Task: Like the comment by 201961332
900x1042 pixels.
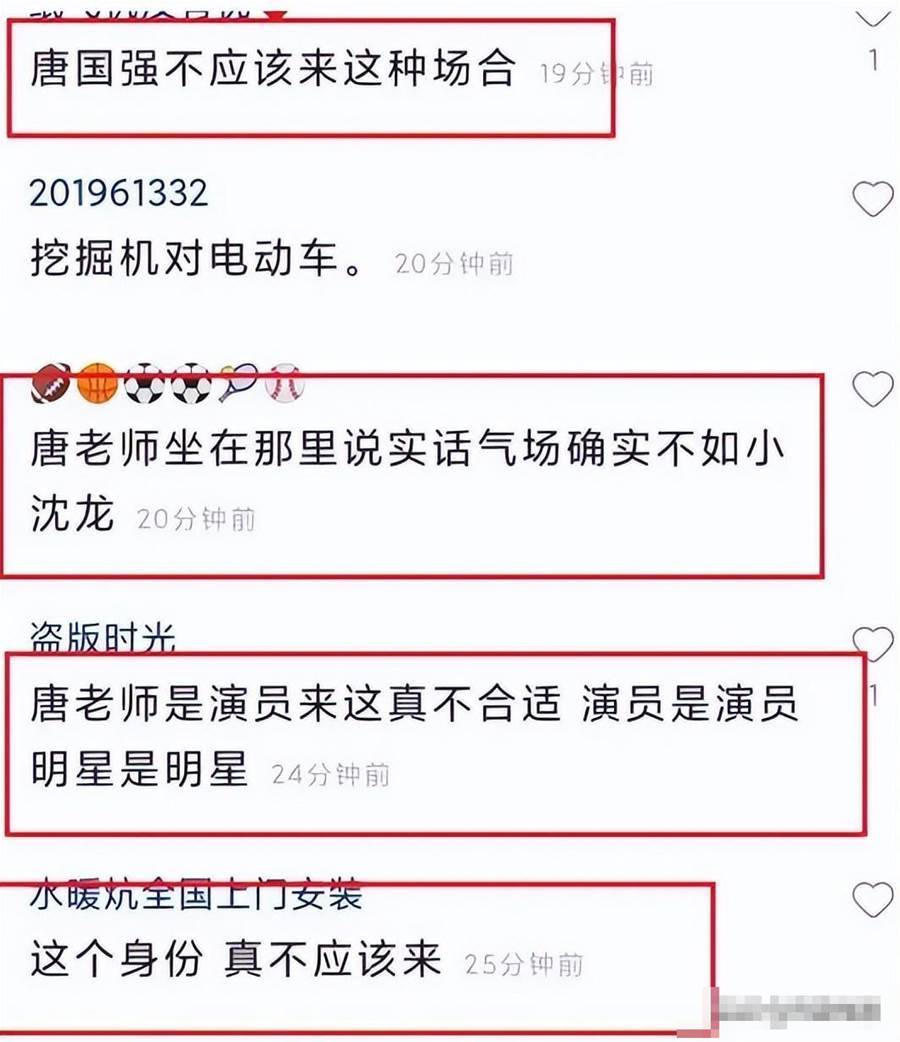Action: tap(872, 199)
